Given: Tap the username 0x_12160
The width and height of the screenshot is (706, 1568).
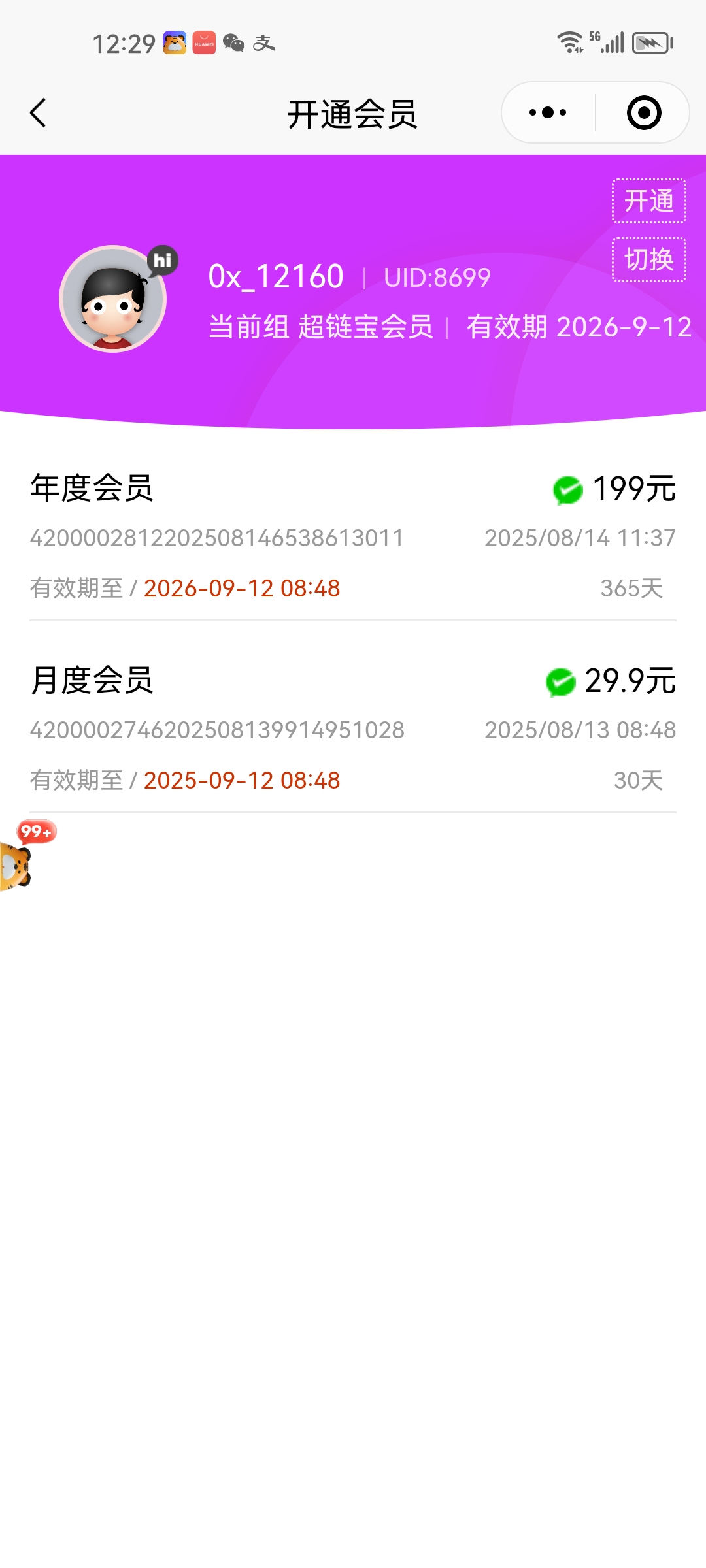Looking at the screenshot, I should point(275,275).
